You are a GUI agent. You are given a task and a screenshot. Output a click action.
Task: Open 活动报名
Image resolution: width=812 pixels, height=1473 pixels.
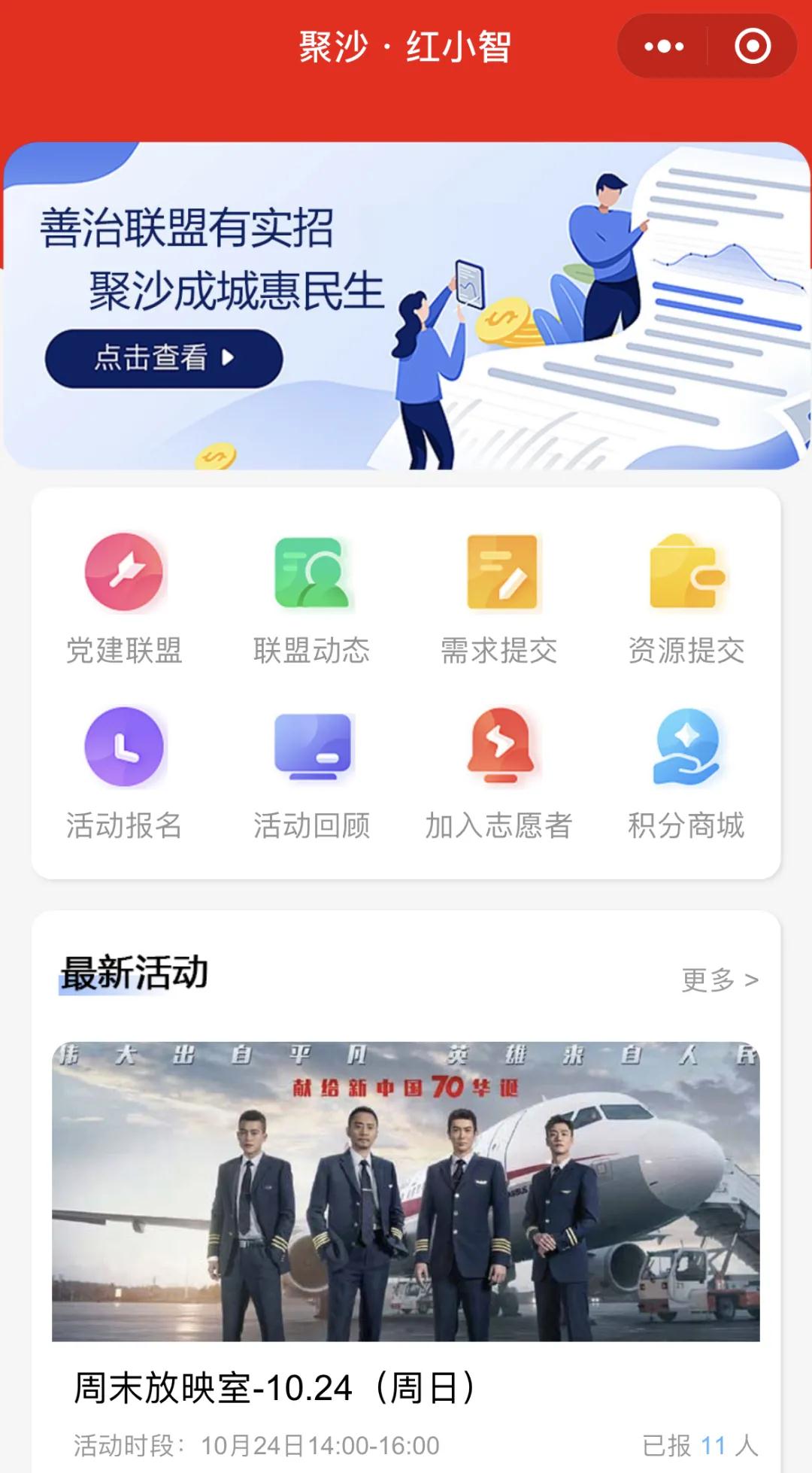coord(124,774)
